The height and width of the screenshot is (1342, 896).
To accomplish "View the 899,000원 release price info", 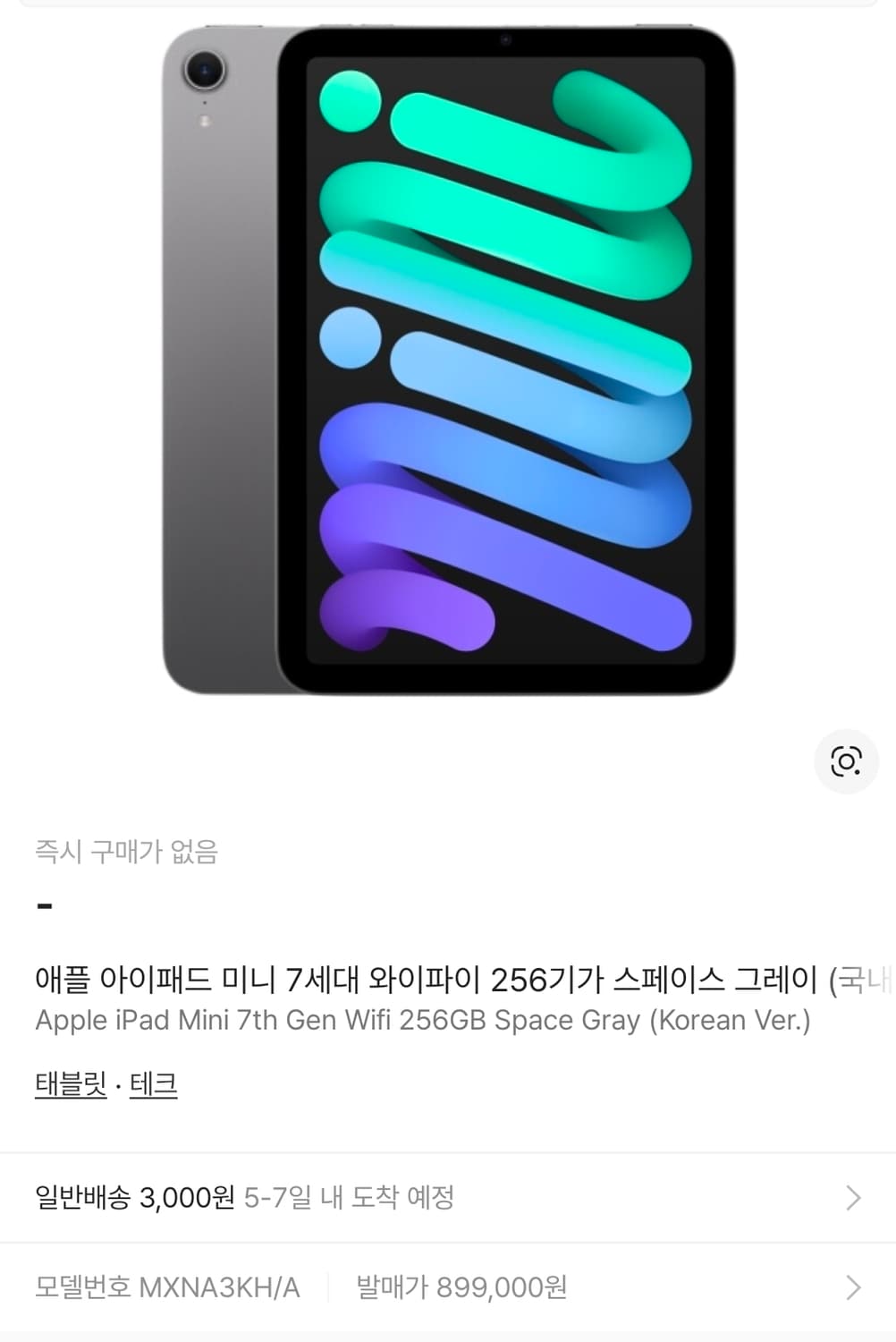I will [501, 1287].
